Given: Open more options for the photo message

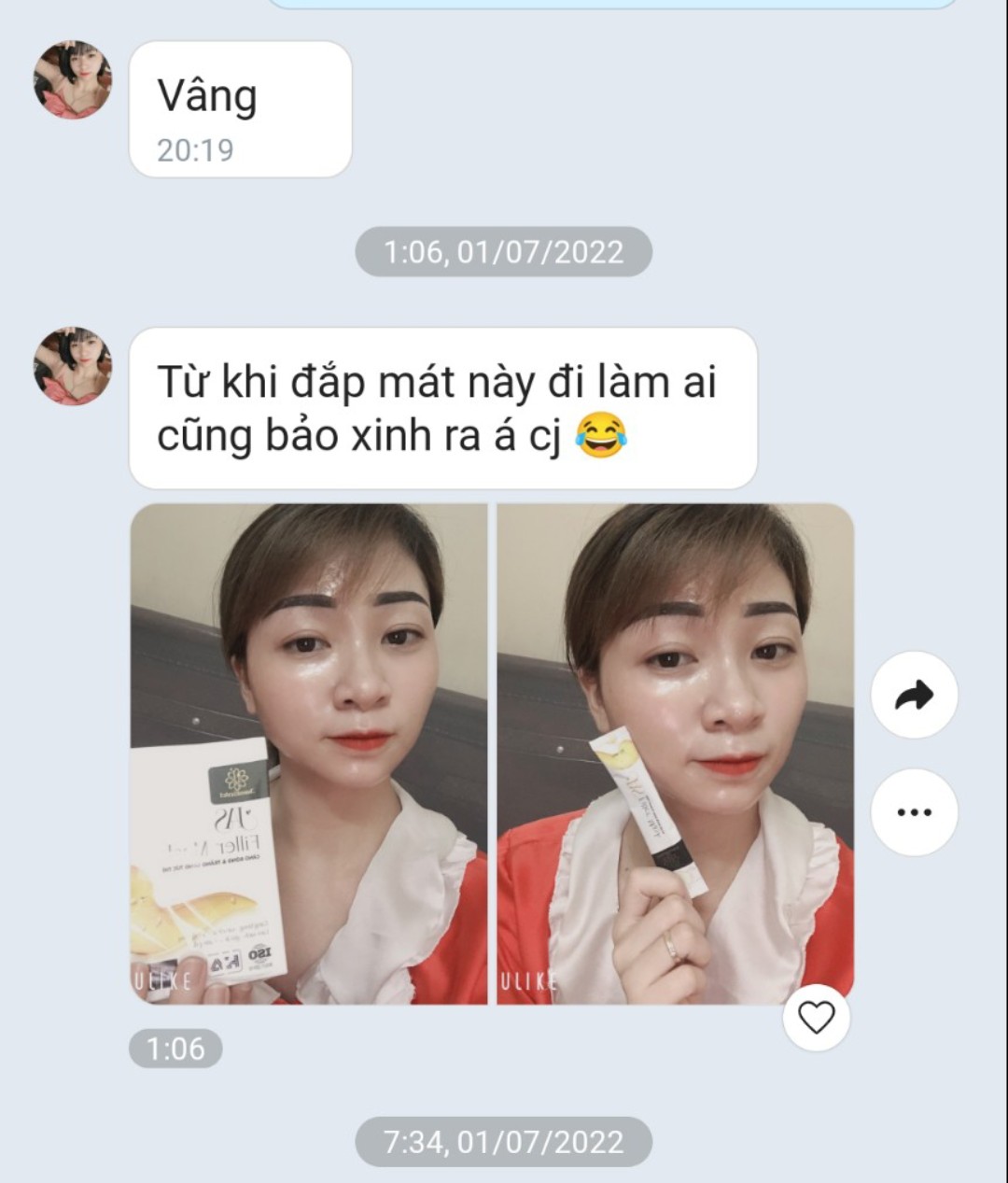Looking at the screenshot, I should (914, 811).
